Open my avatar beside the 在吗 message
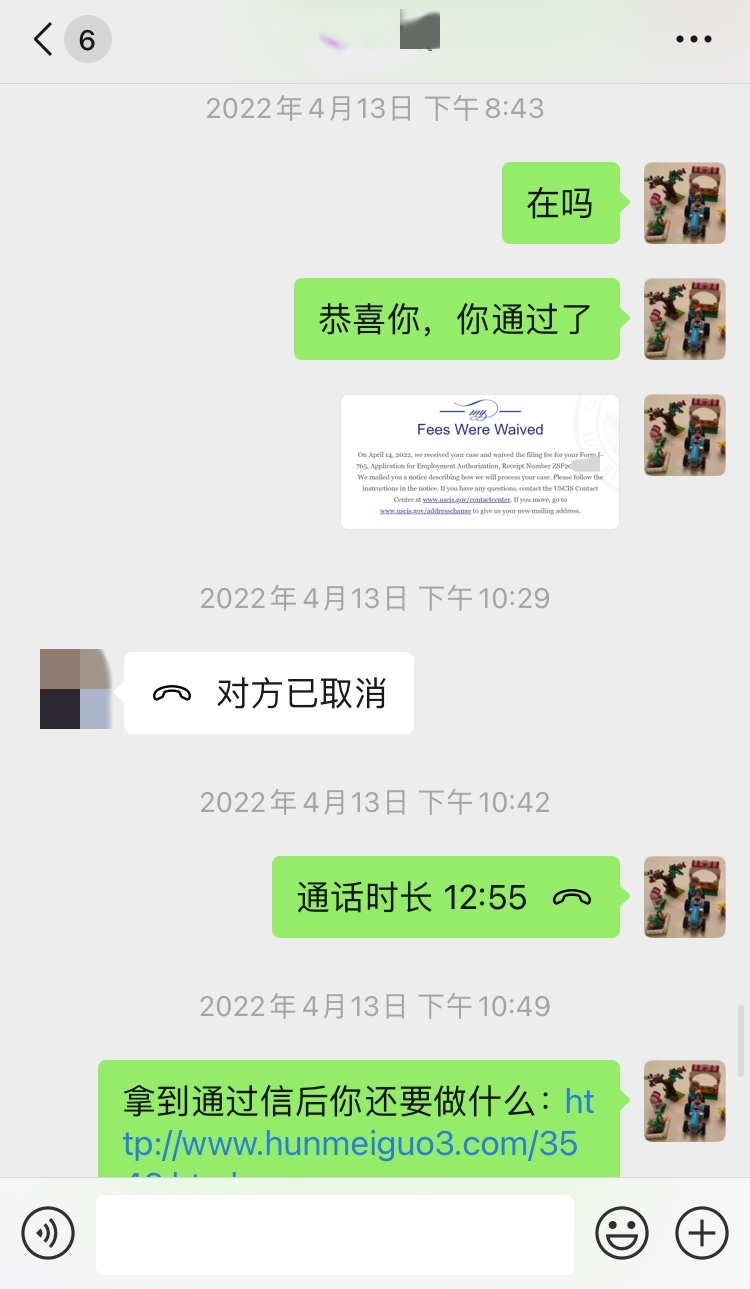This screenshot has height=1289, width=750. click(x=685, y=203)
